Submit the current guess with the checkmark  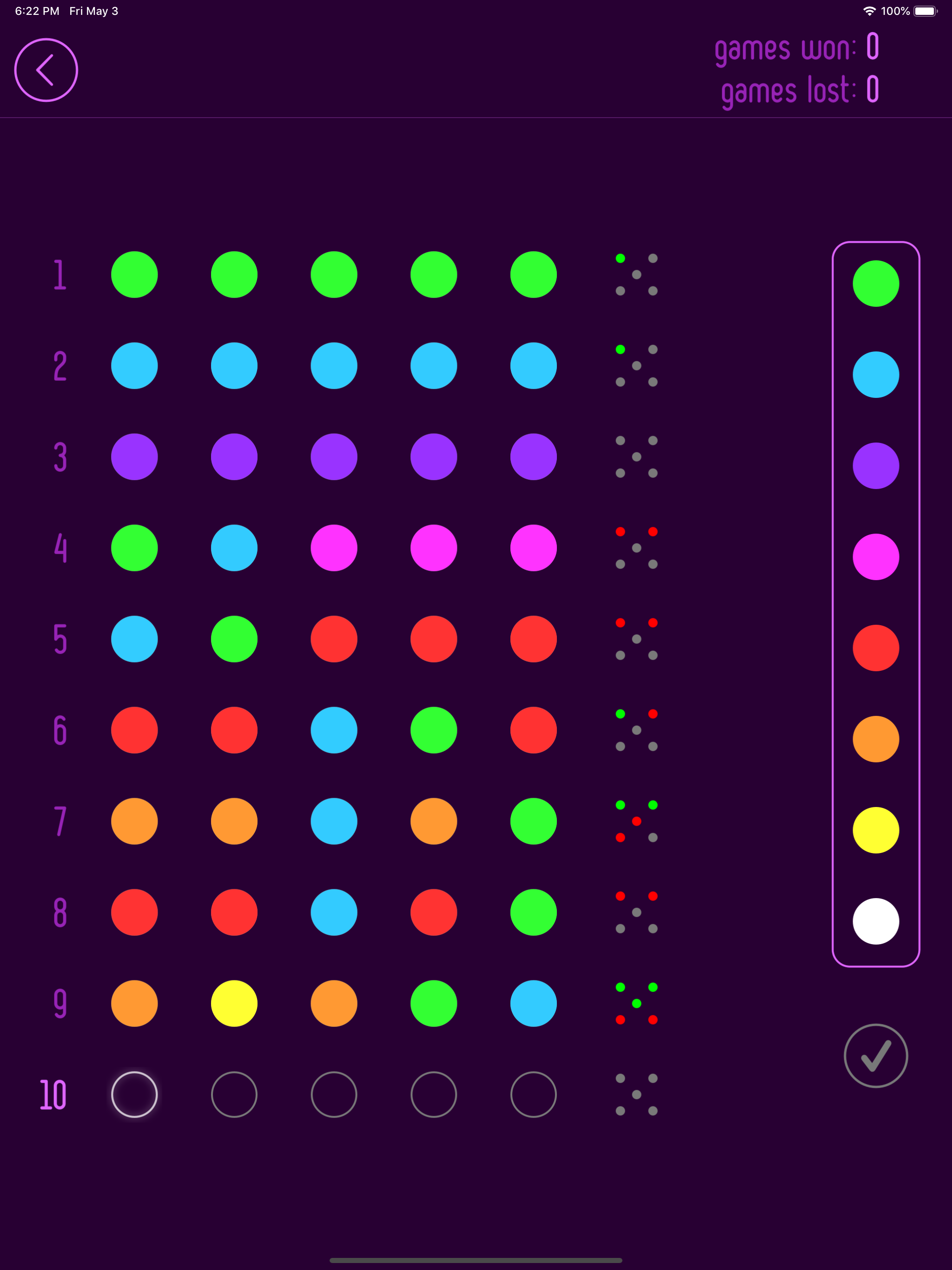(x=876, y=1057)
